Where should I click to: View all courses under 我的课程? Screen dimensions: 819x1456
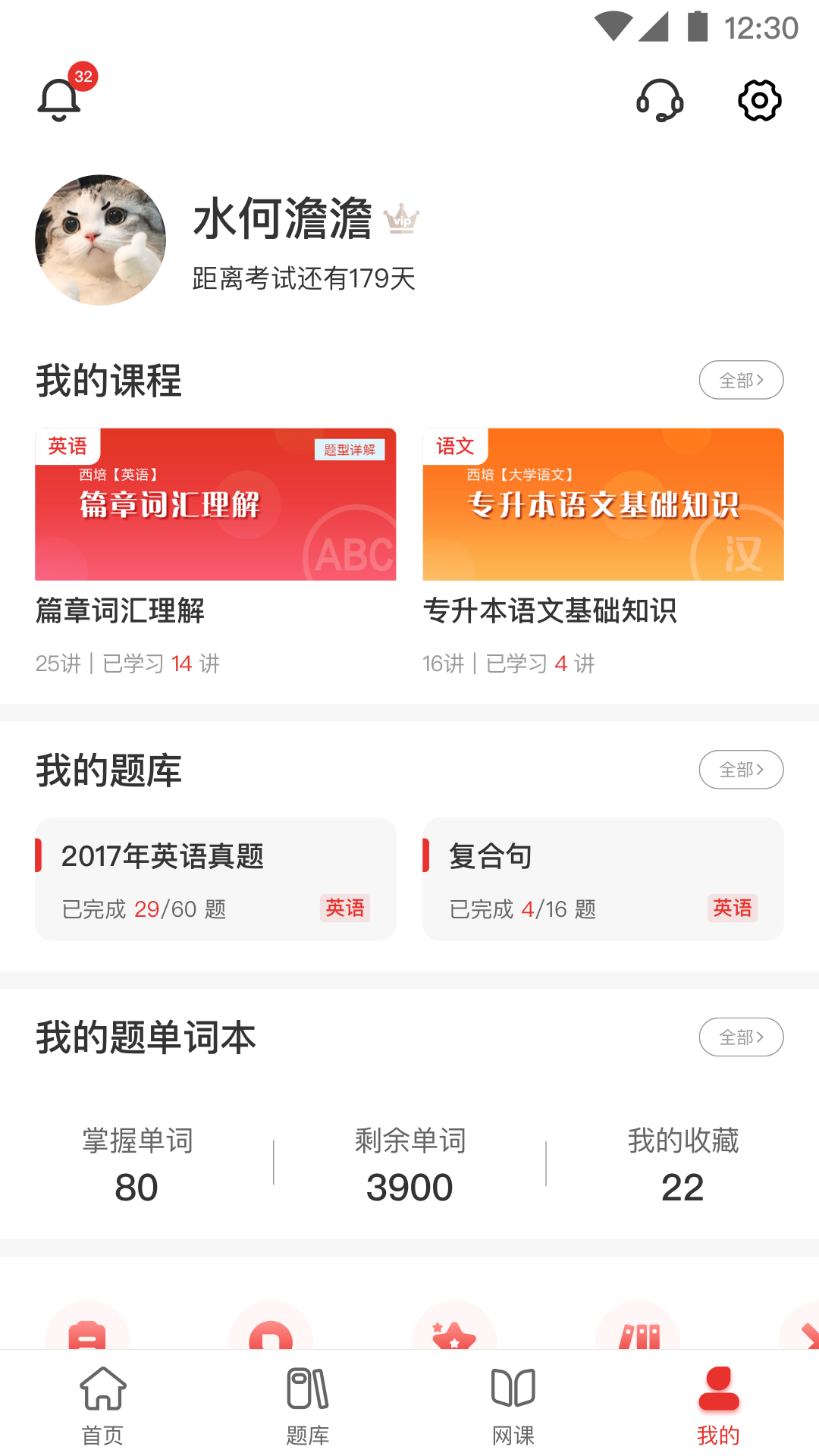pos(740,380)
